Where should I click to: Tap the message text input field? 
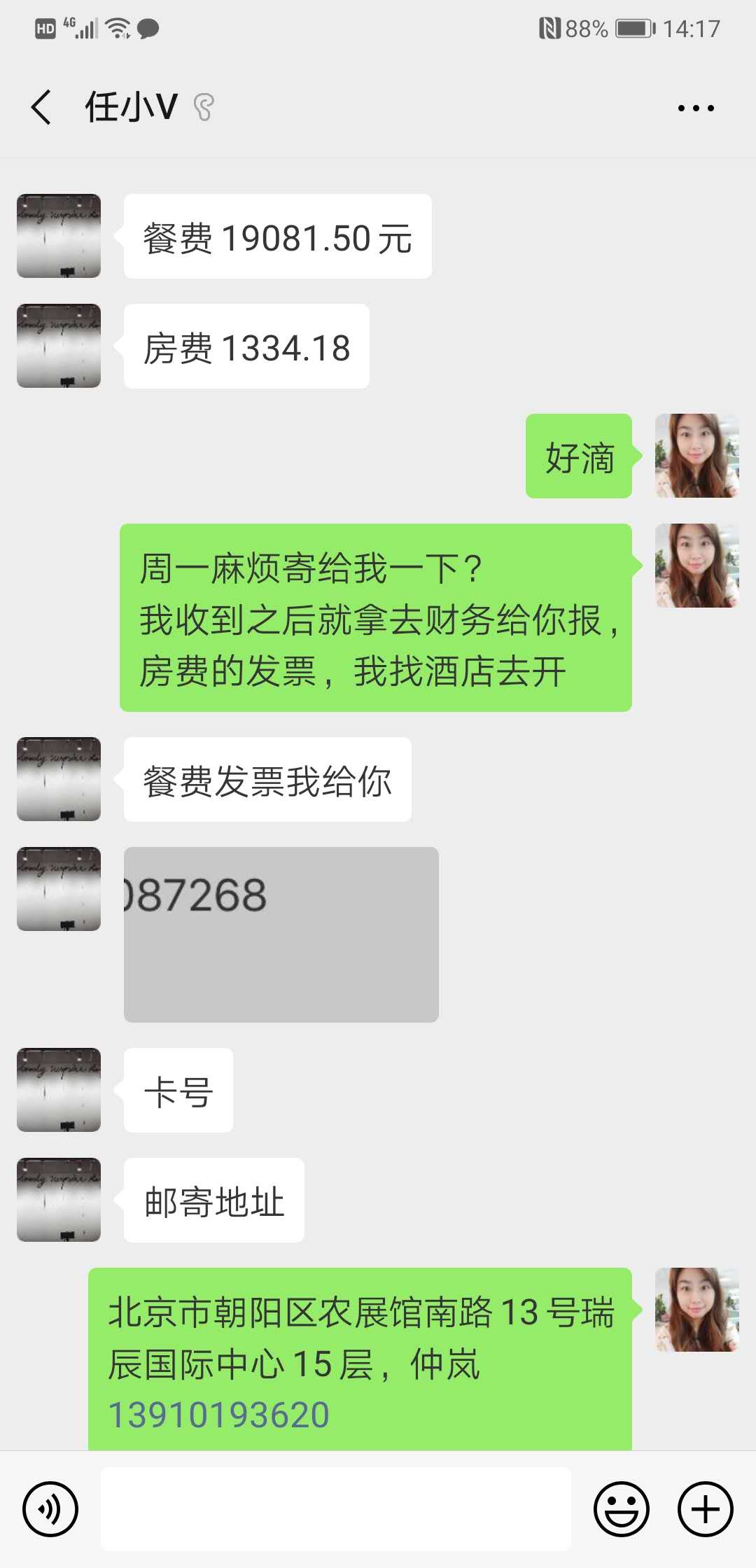coord(336,1509)
